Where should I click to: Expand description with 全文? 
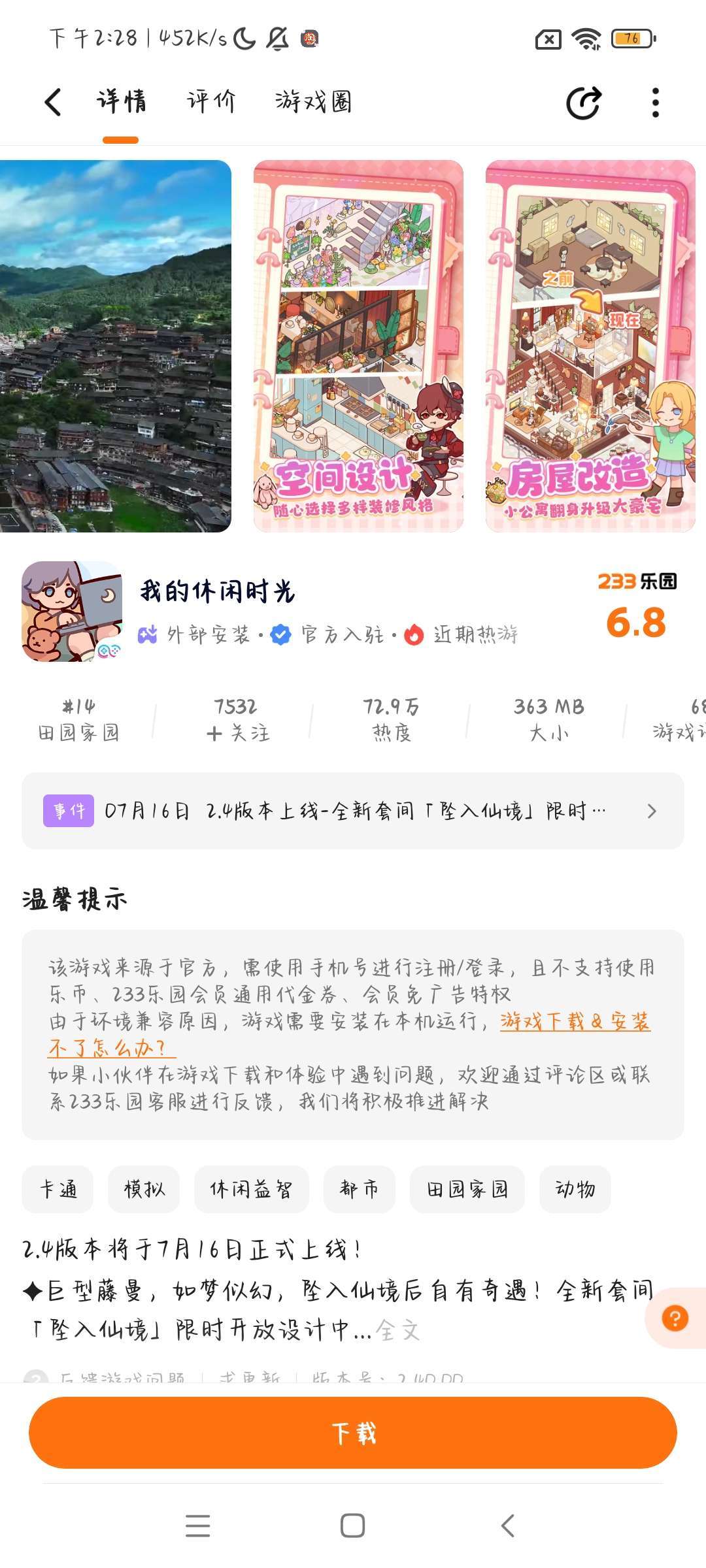(397, 1330)
